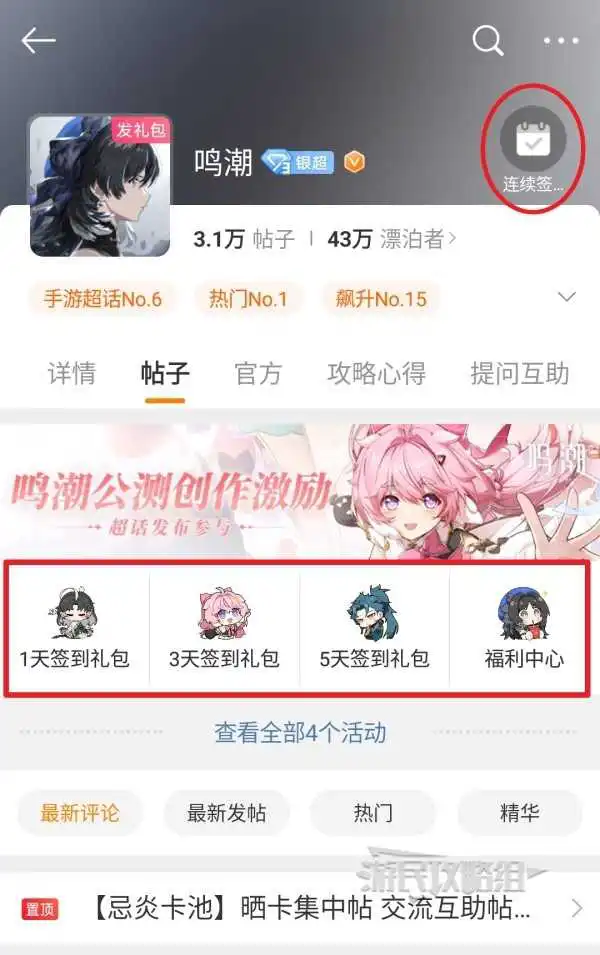Open the search icon
The width and height of the screenshot is (600, 955).
pos(487,40)
